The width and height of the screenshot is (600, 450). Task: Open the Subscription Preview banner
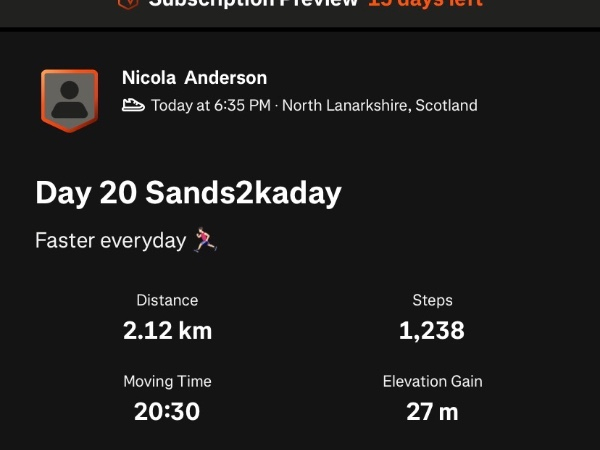pos(300,5)
